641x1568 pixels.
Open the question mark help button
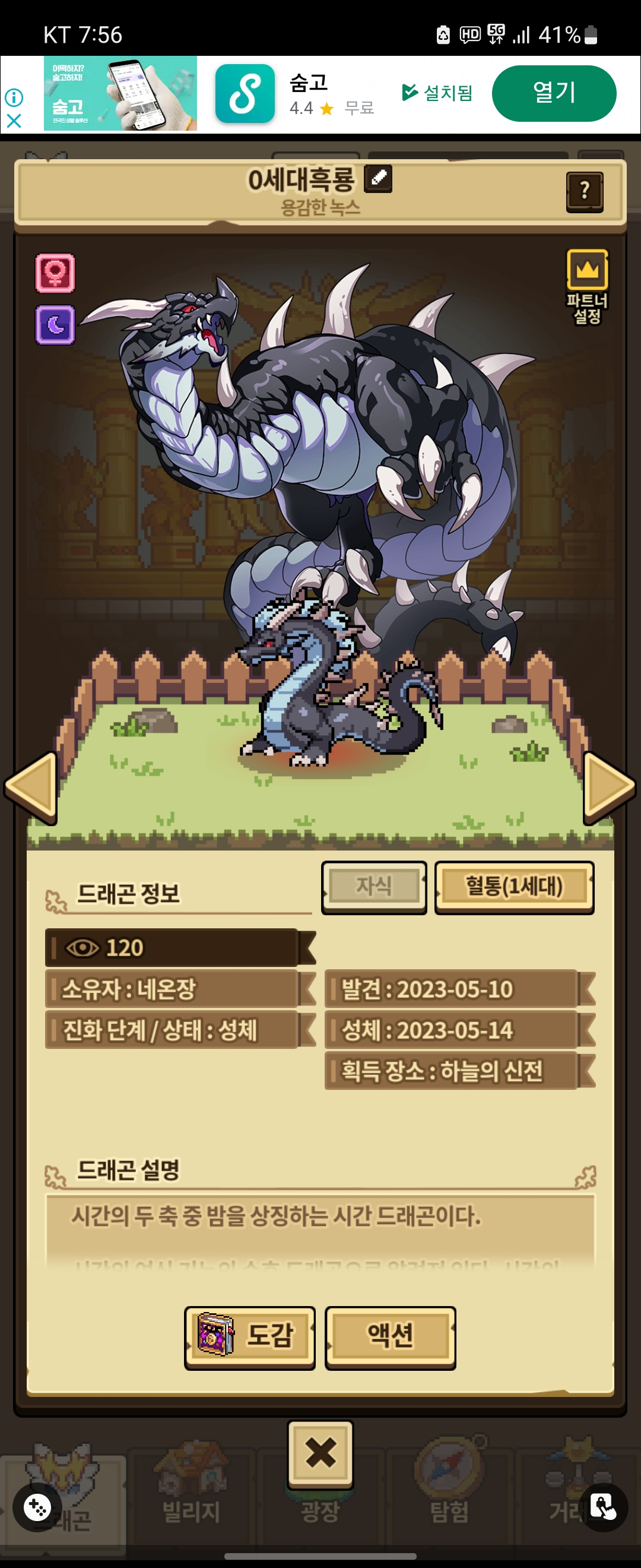tap(585, 192)
